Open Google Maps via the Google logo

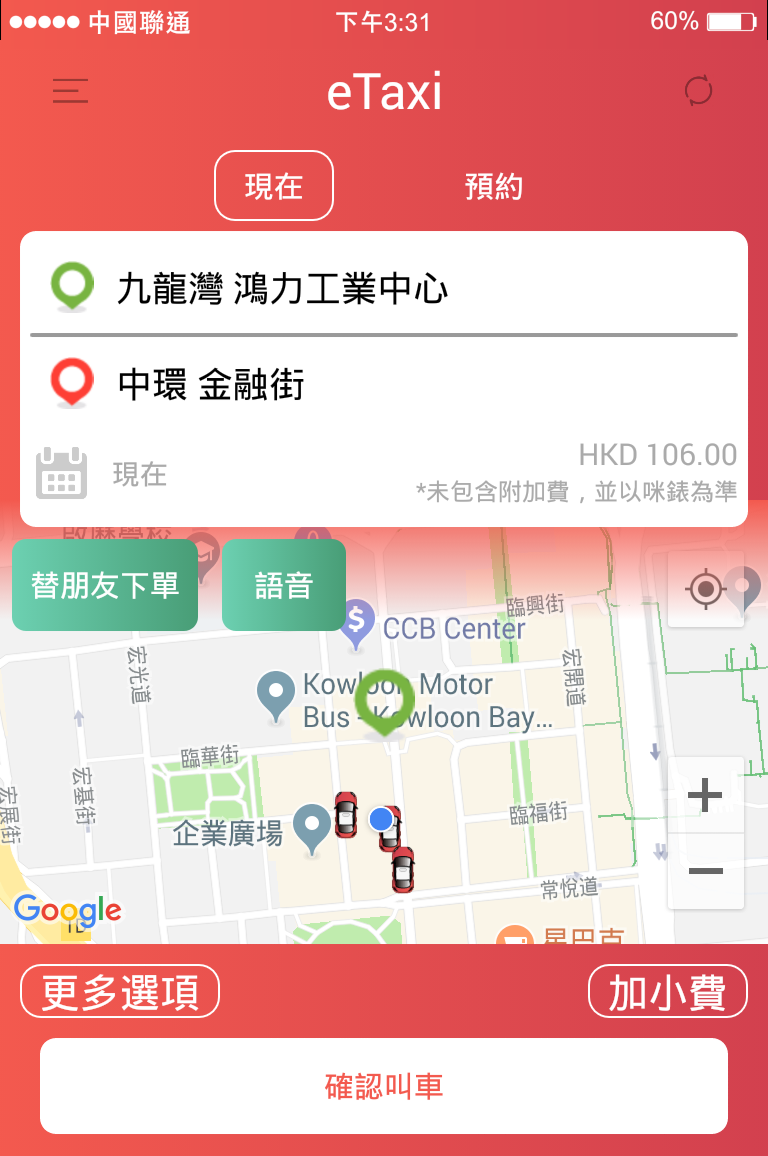click(67, 910)
